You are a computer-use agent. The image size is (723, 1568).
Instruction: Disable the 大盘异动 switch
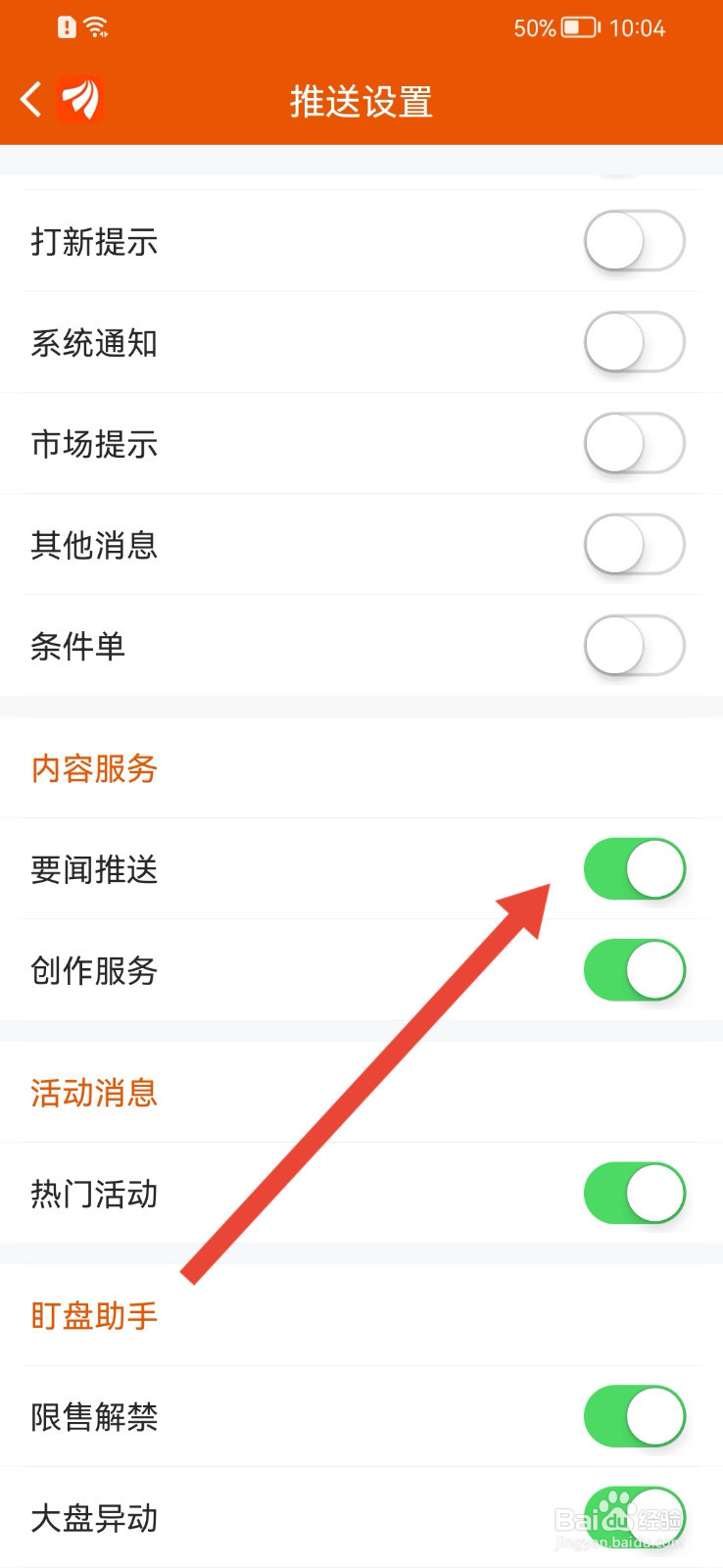[635, 1517]
